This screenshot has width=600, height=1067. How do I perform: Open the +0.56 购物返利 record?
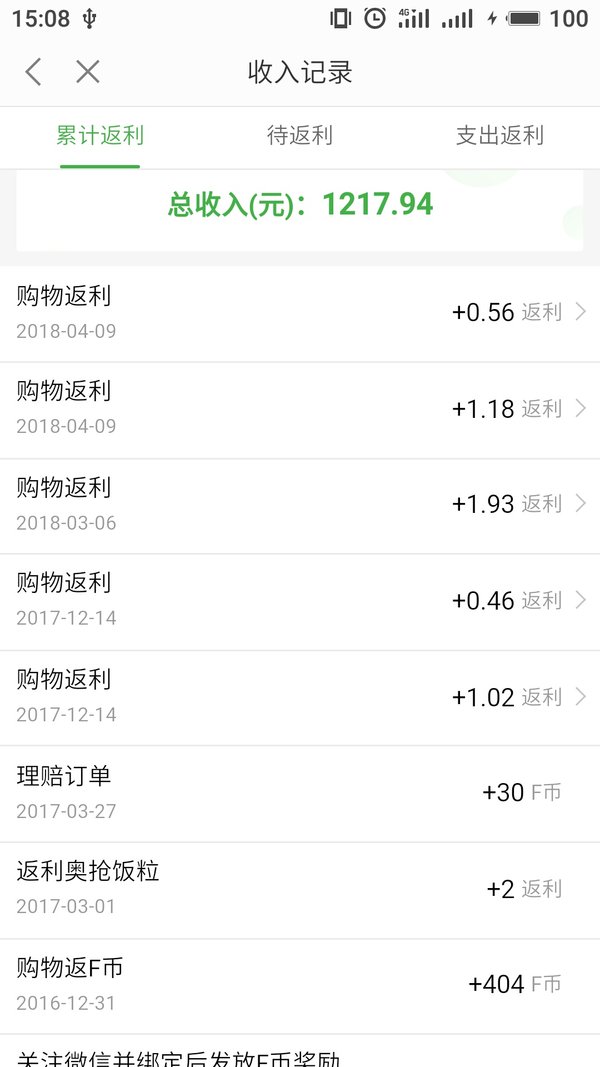(x=300, y=314)
